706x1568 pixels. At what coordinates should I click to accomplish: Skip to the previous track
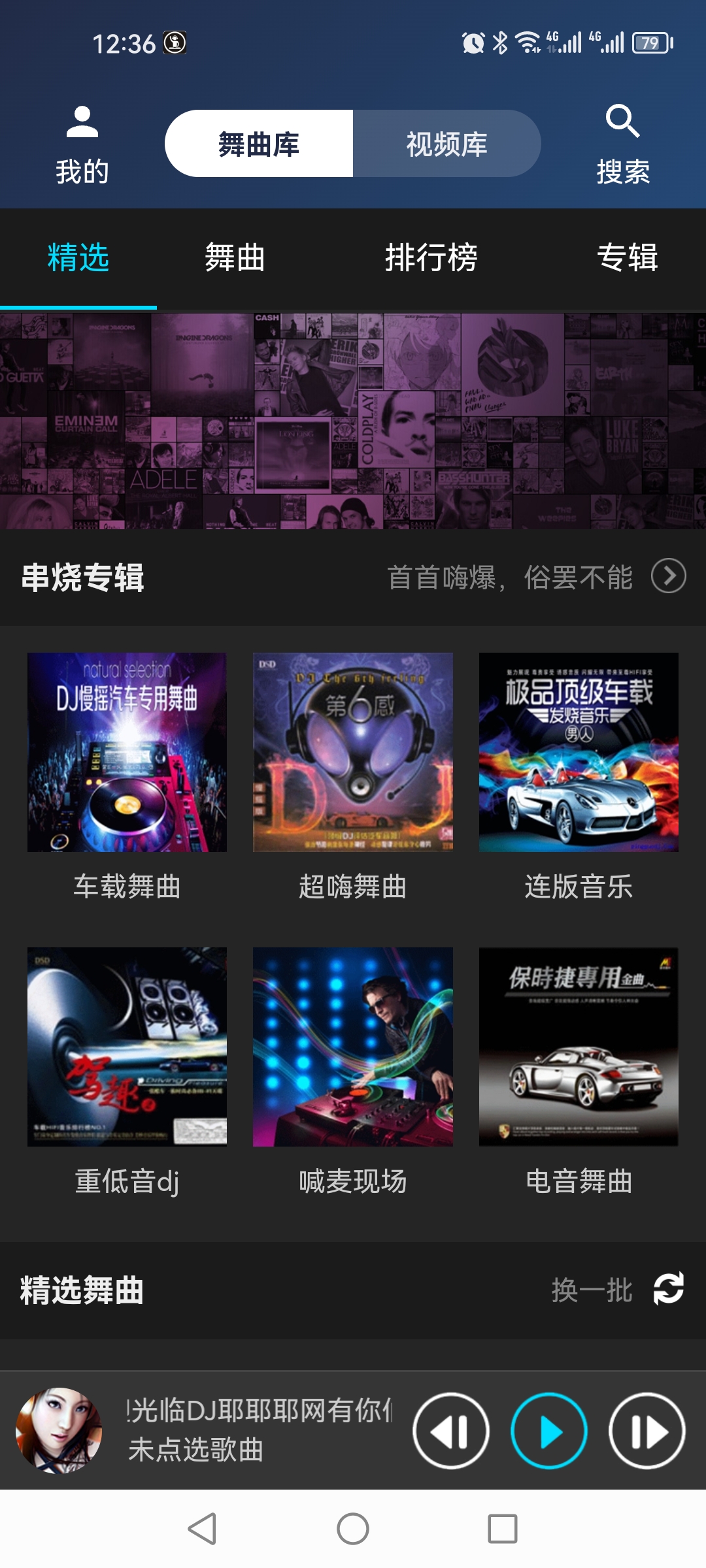pos(451,1431)
